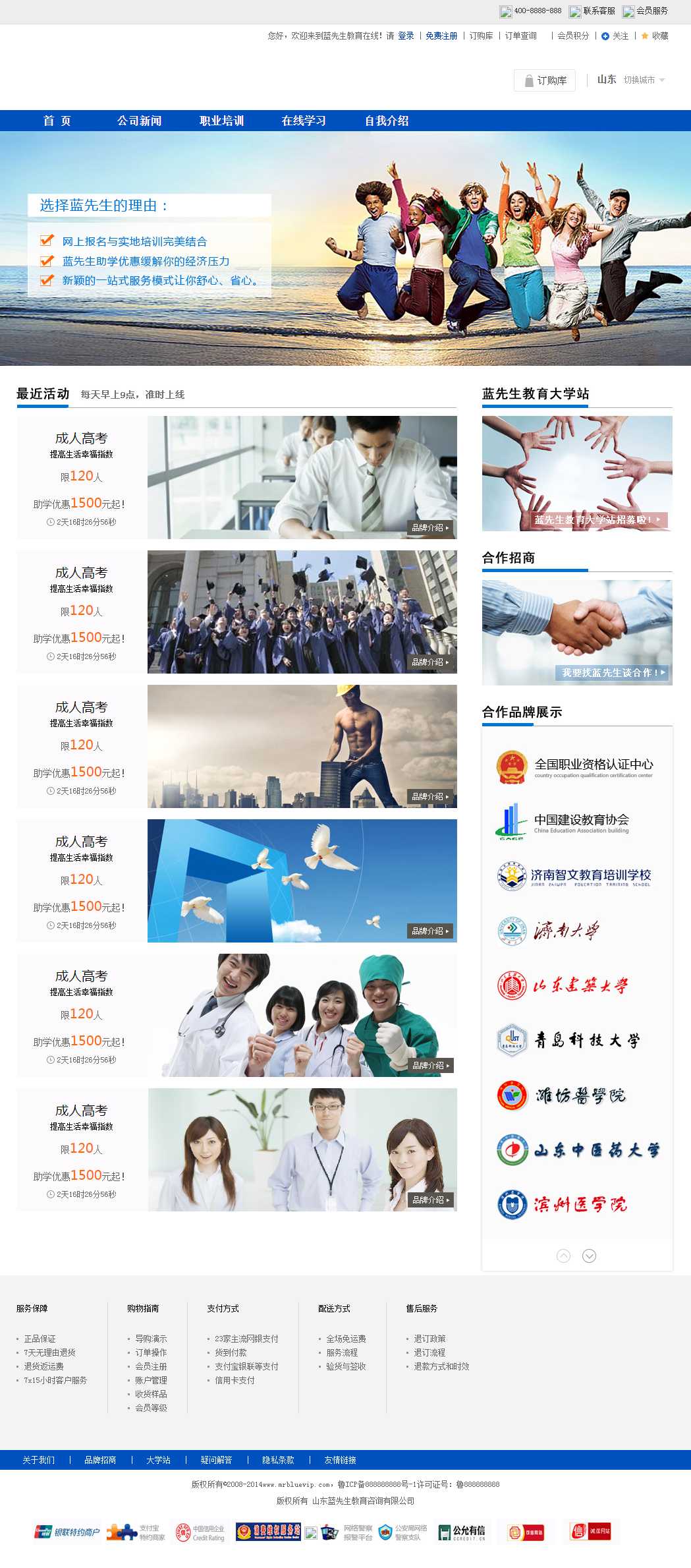The height and width of the screenshot is (1568, 691).
Task: Go to the 首页 home tab
Action: click(57, 121)
